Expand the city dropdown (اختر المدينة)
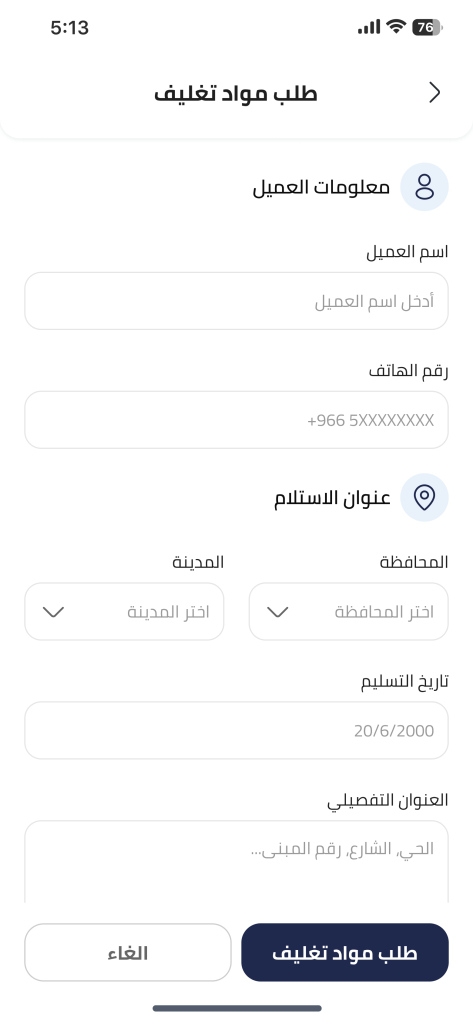The height and width of the screenshot is (1024, 473). click(124, 611)
